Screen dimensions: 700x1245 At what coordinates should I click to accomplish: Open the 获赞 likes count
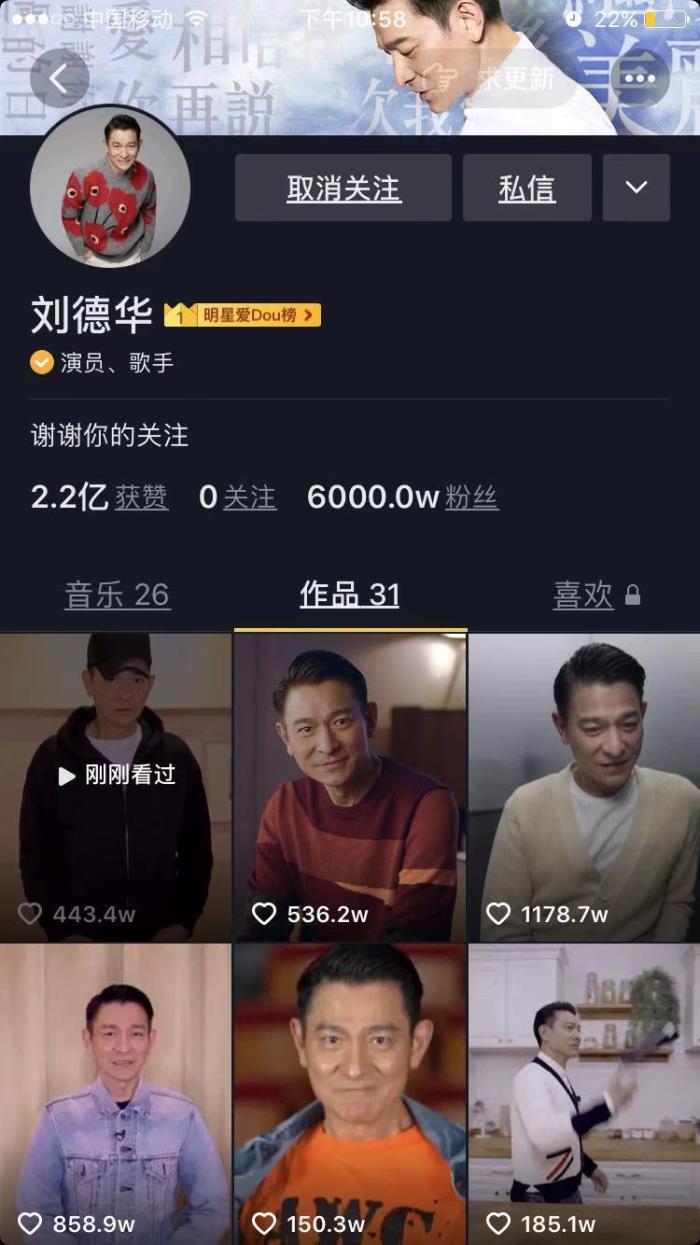pyautogui.click(x=141, y=497)
